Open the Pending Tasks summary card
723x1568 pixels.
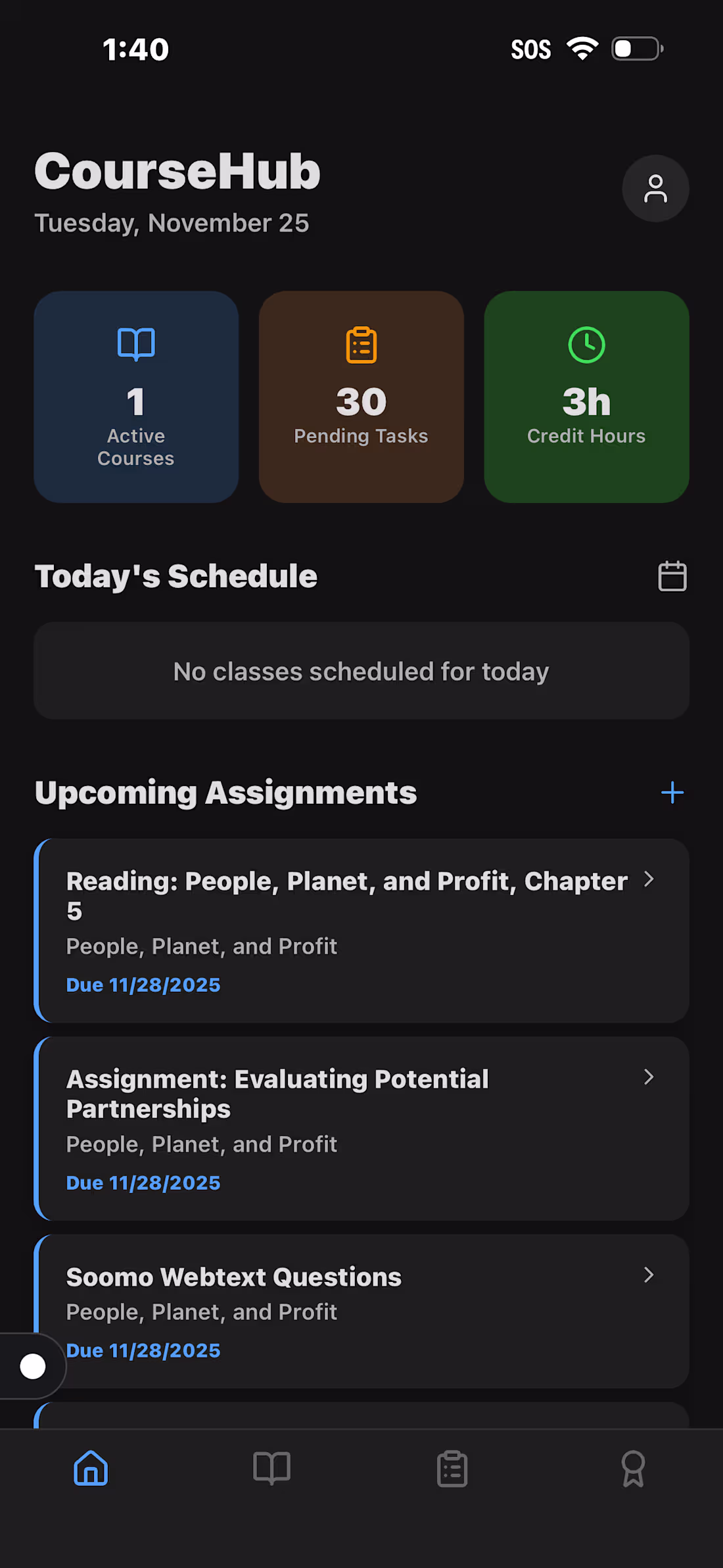361,396
